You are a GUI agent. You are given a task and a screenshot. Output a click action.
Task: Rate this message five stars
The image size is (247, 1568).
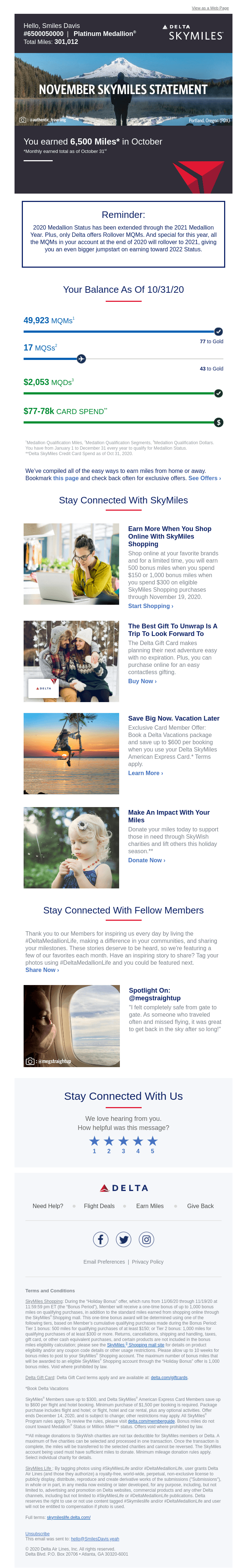(x=152, y=1141)
